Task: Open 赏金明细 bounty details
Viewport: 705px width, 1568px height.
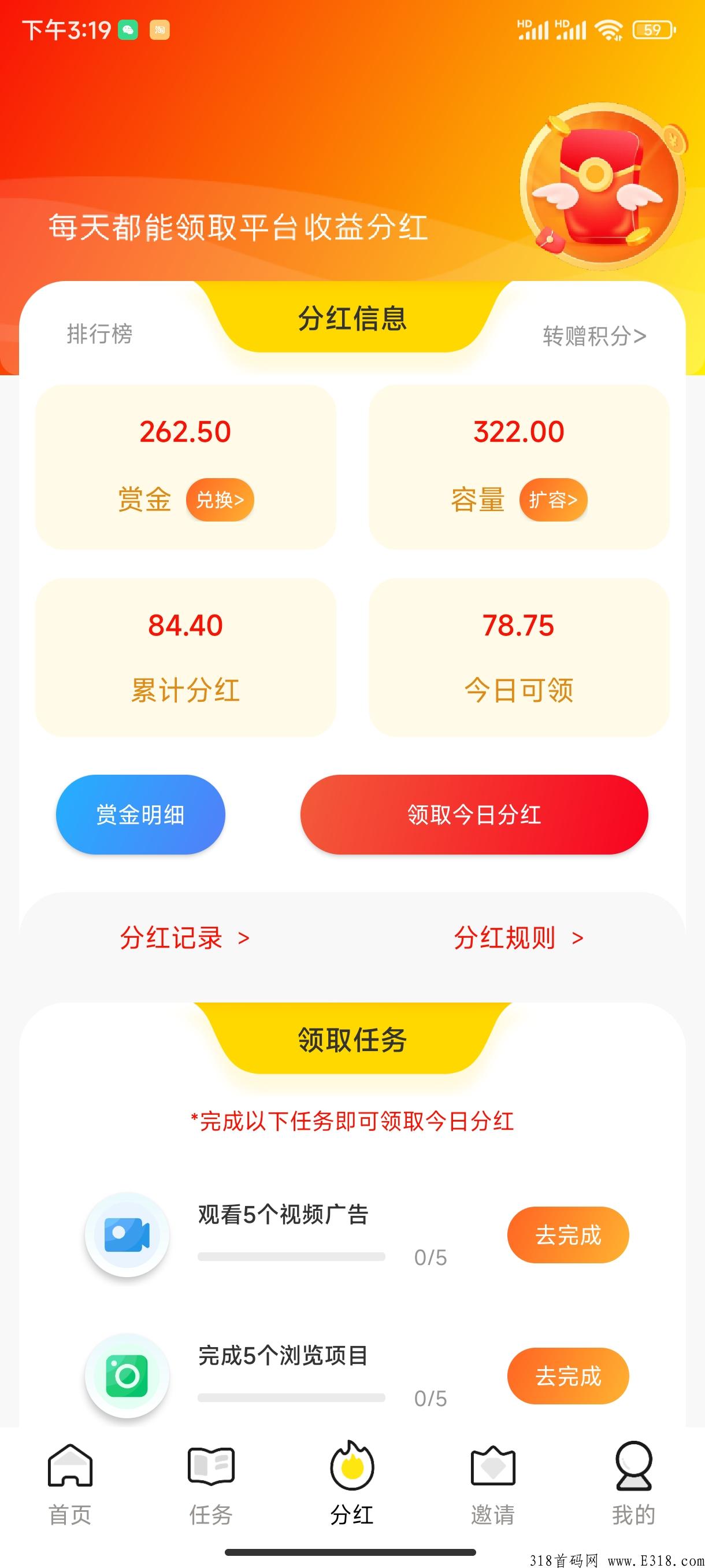Action: [140, 815]
